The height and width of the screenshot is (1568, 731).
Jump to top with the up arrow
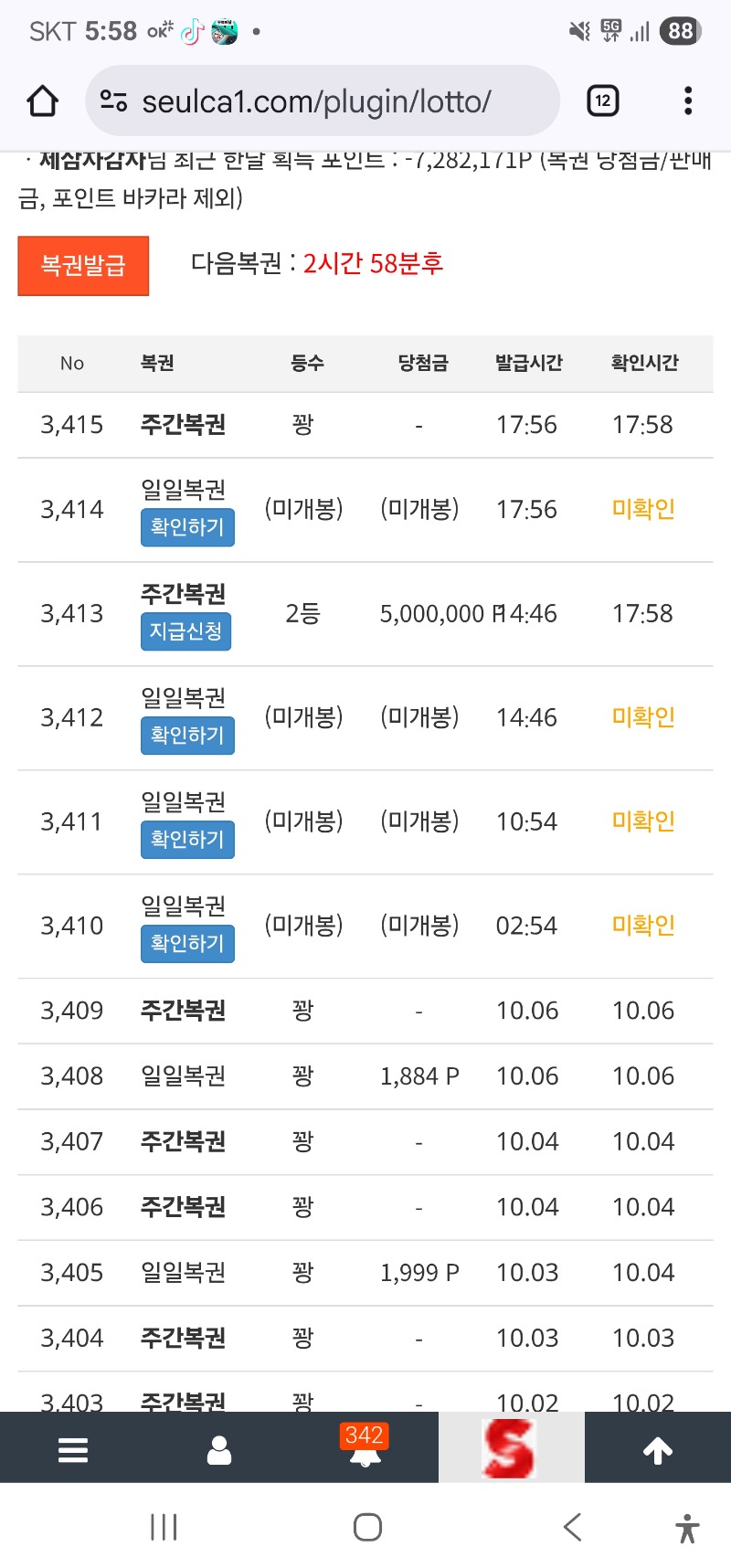click(658, 1450)
